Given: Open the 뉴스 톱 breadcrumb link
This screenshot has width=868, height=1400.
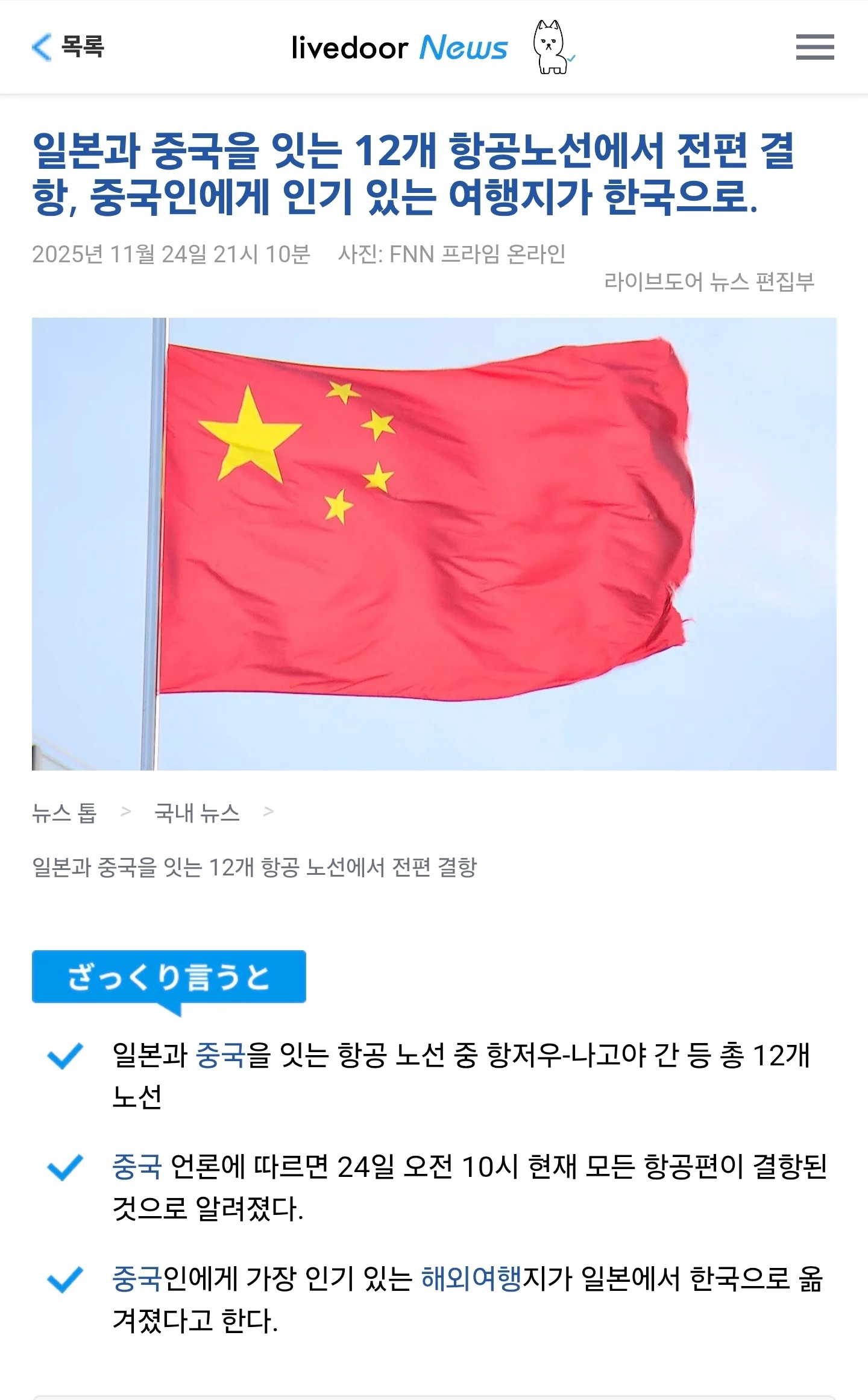Looking at the screenshot, I should pyautogui.click(x=64, y=813).
